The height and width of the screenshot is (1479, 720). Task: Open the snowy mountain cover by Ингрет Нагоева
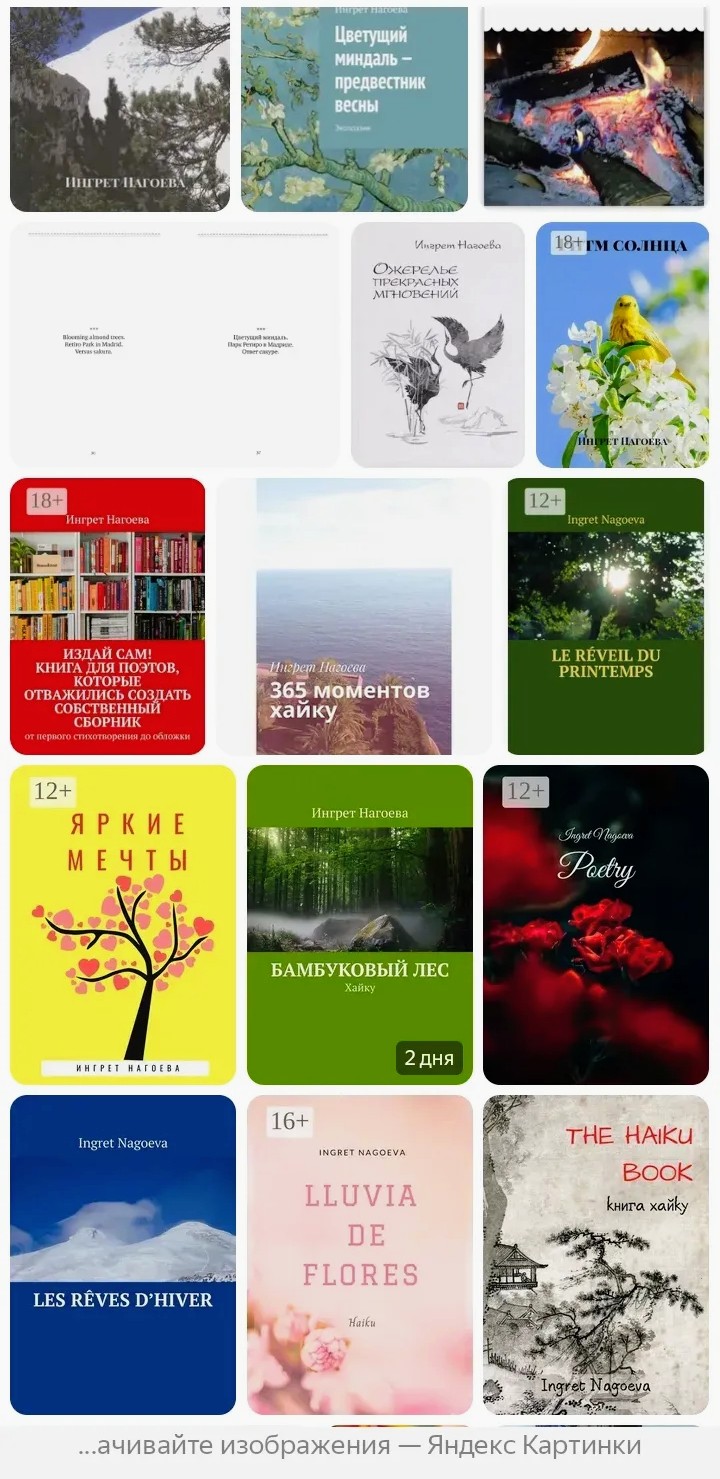120,108
